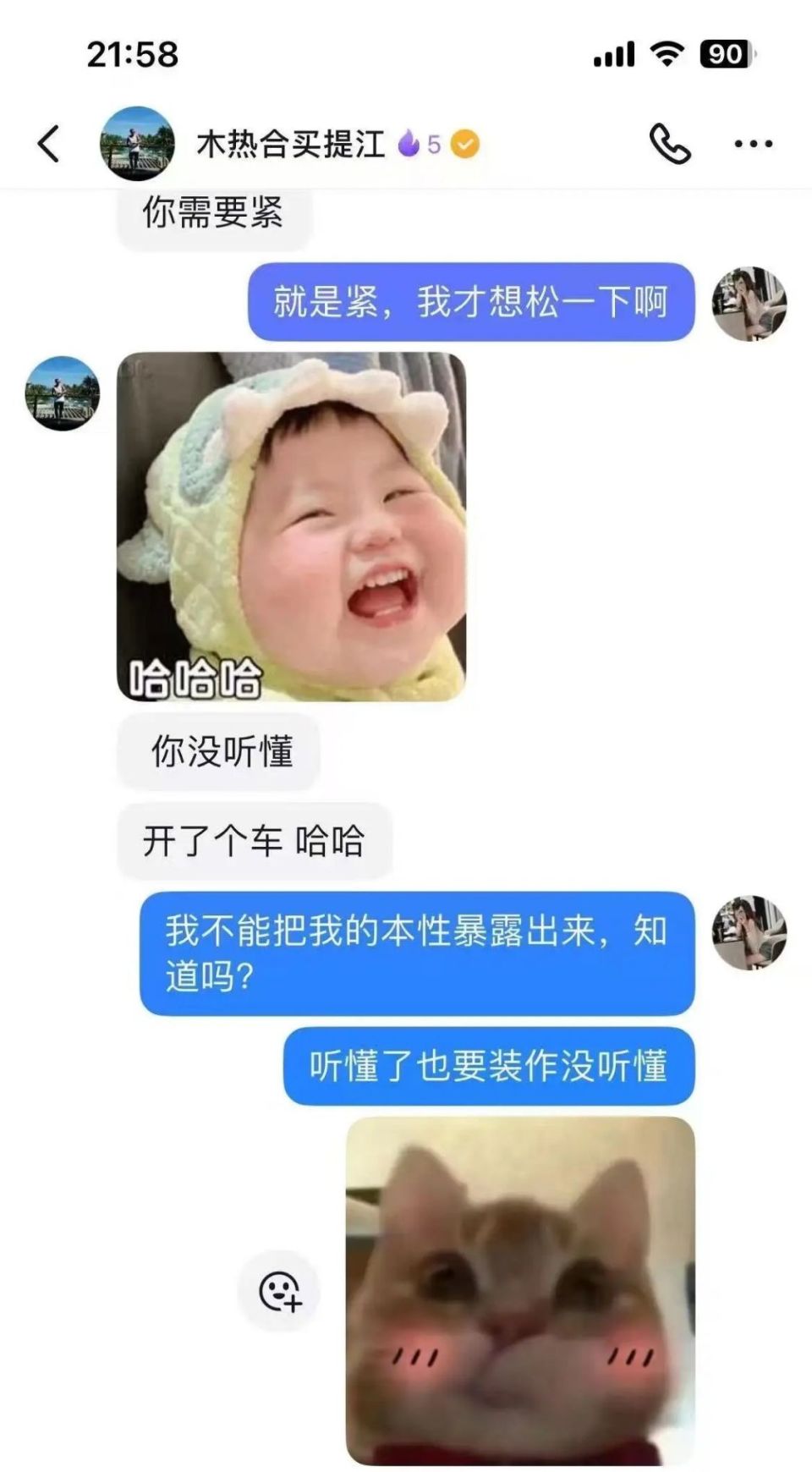Add the cat sticker to emoji favorites

click(x=280, y=1291)
